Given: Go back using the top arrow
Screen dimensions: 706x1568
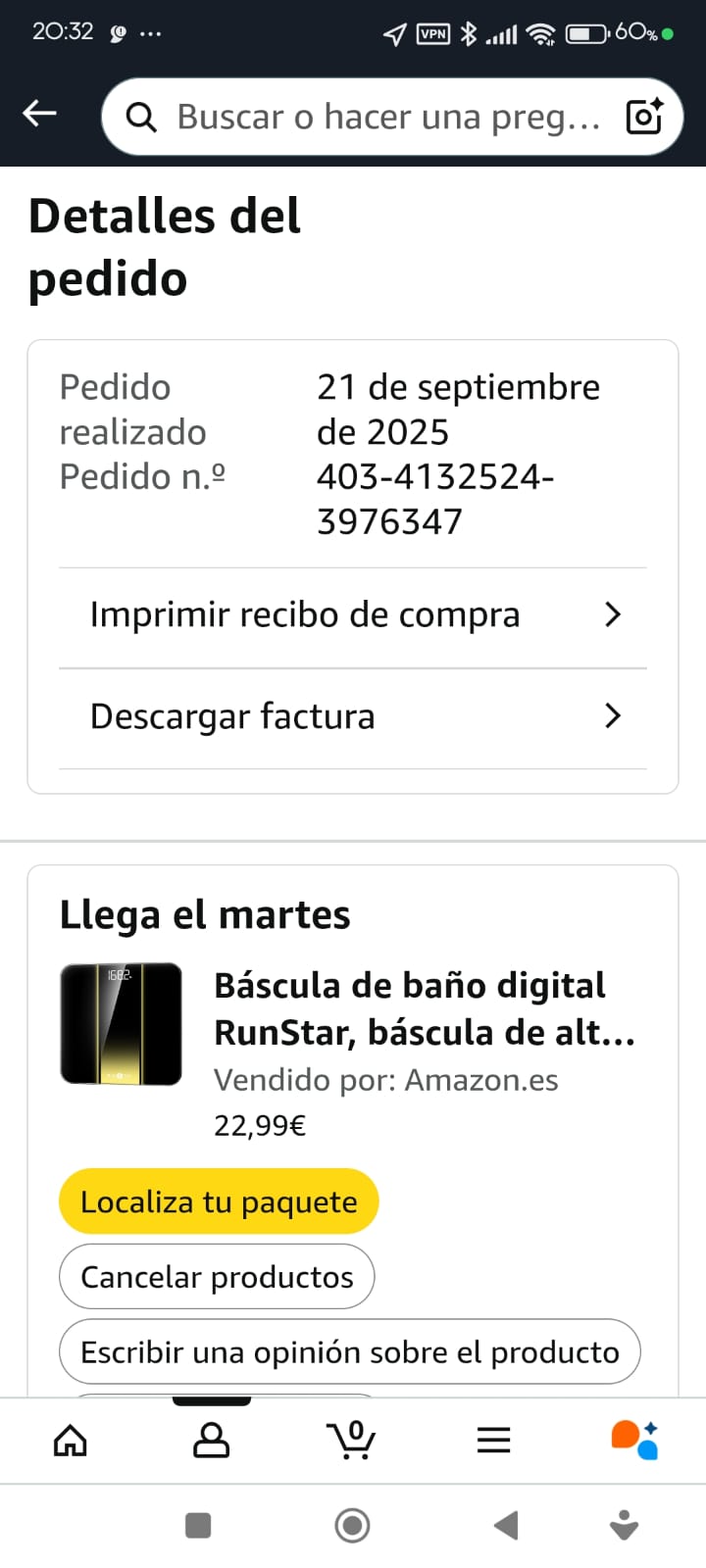Looking at the screenshot, I should 39,114.
